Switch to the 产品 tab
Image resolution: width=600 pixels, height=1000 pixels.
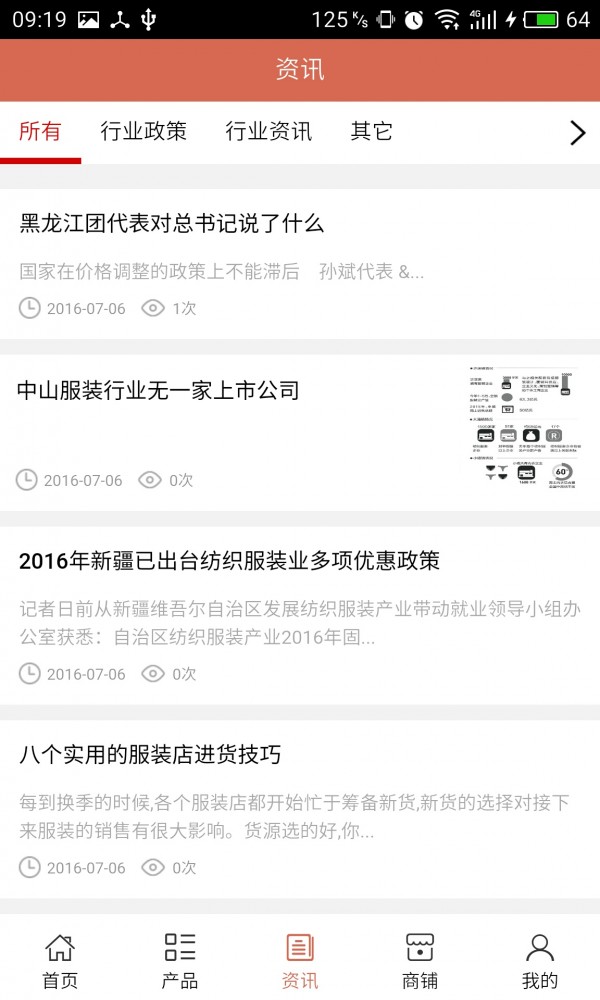point(180,960)
